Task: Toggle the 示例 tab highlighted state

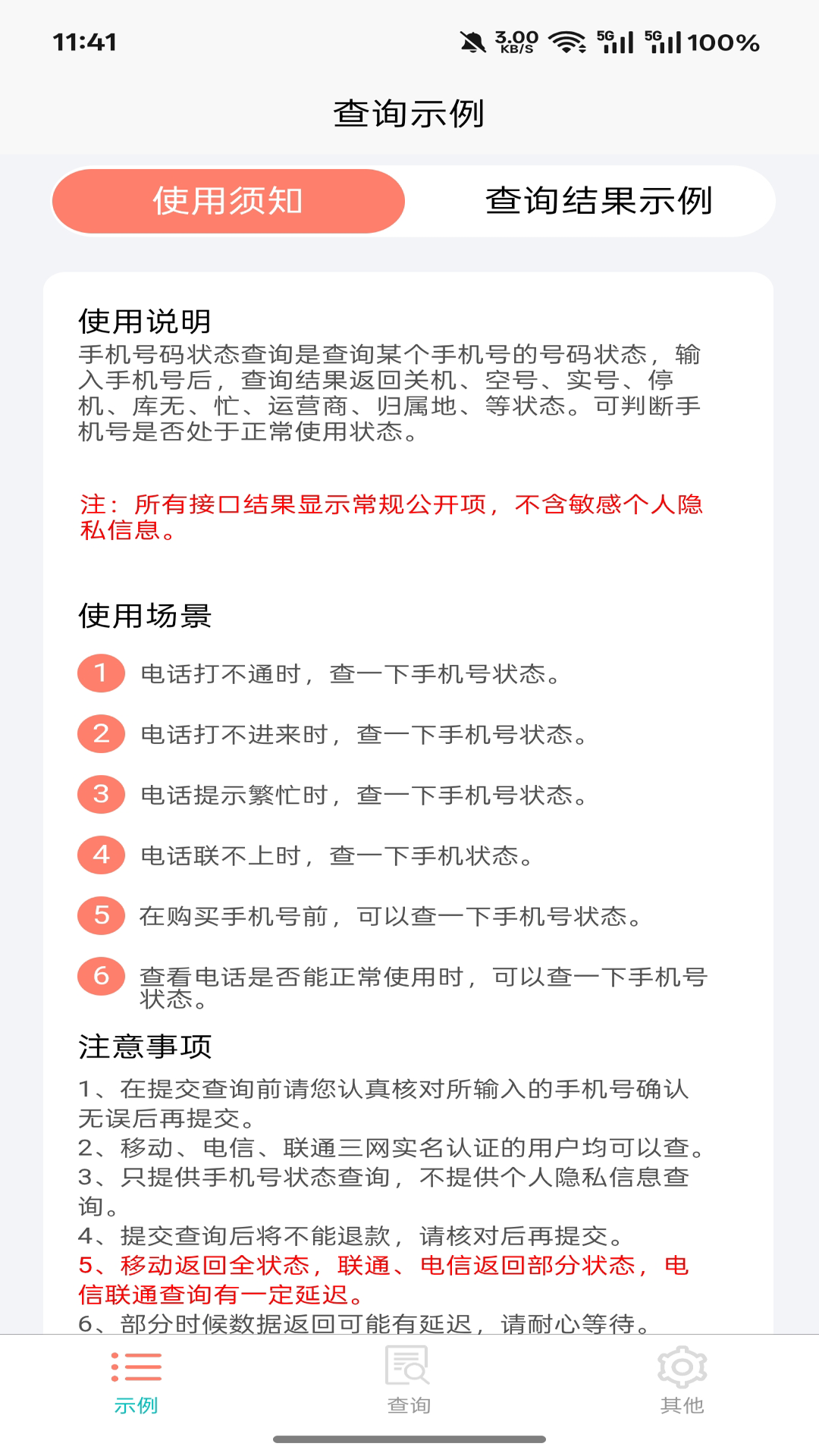Action: 137,1404
